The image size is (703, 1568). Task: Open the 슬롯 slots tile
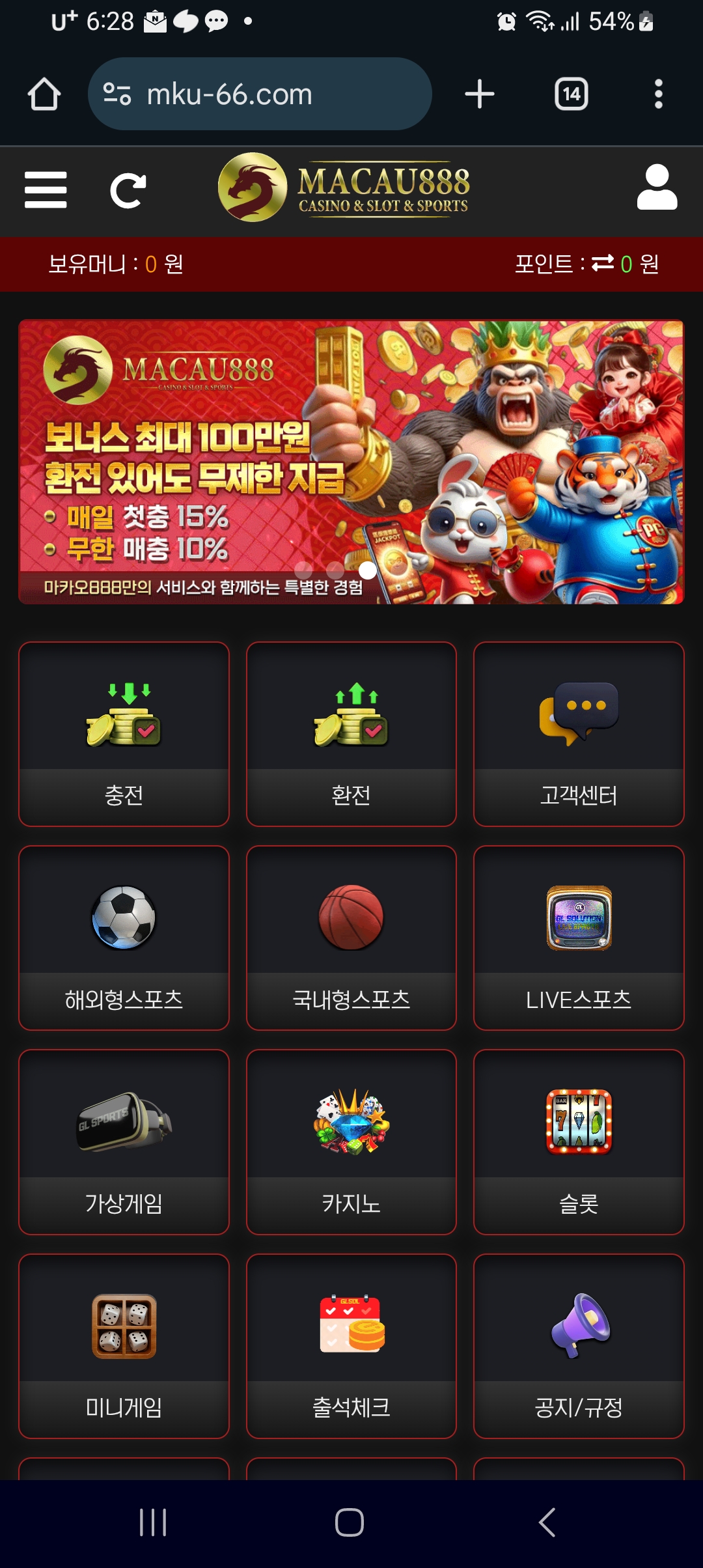click(x=579, y=1141)
